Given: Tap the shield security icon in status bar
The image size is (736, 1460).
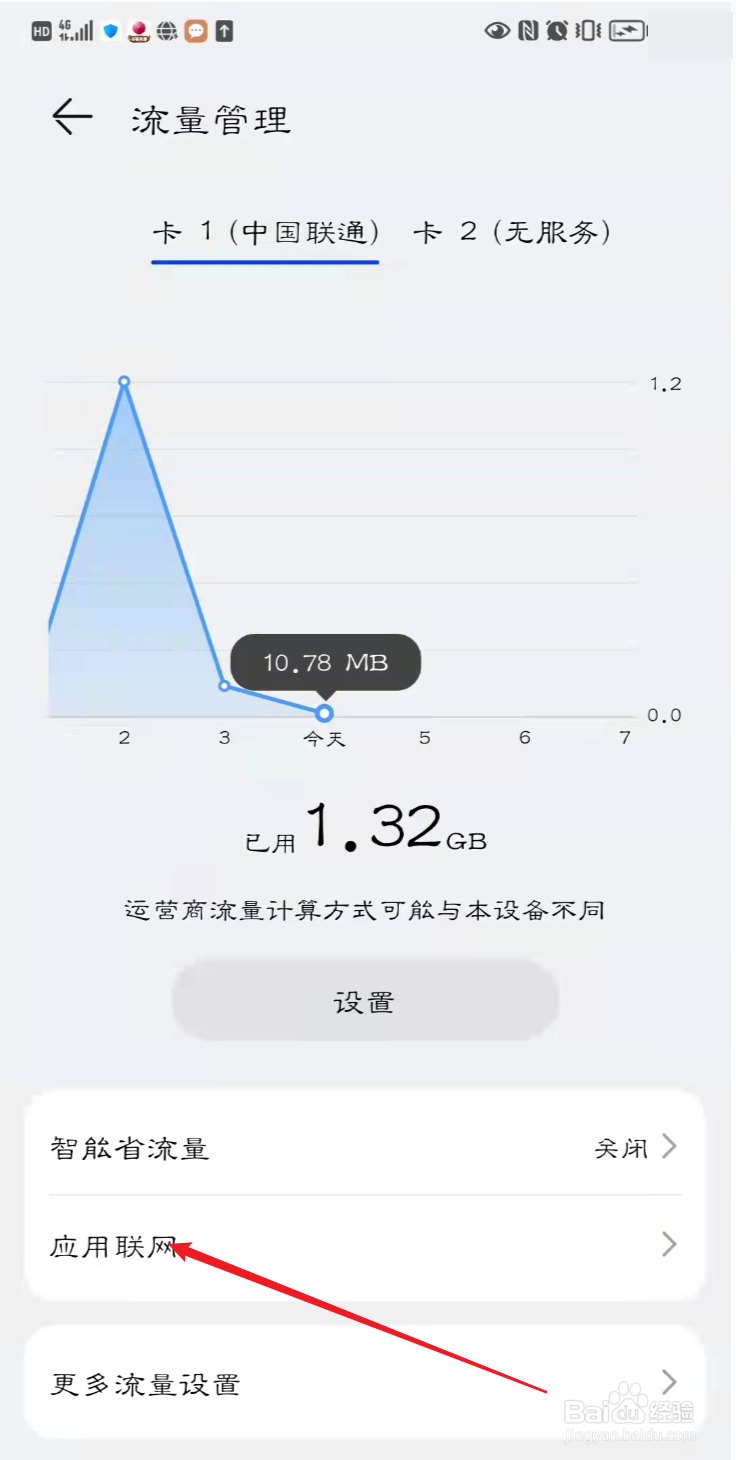Looking at the screenshot, I should point(110,31).
